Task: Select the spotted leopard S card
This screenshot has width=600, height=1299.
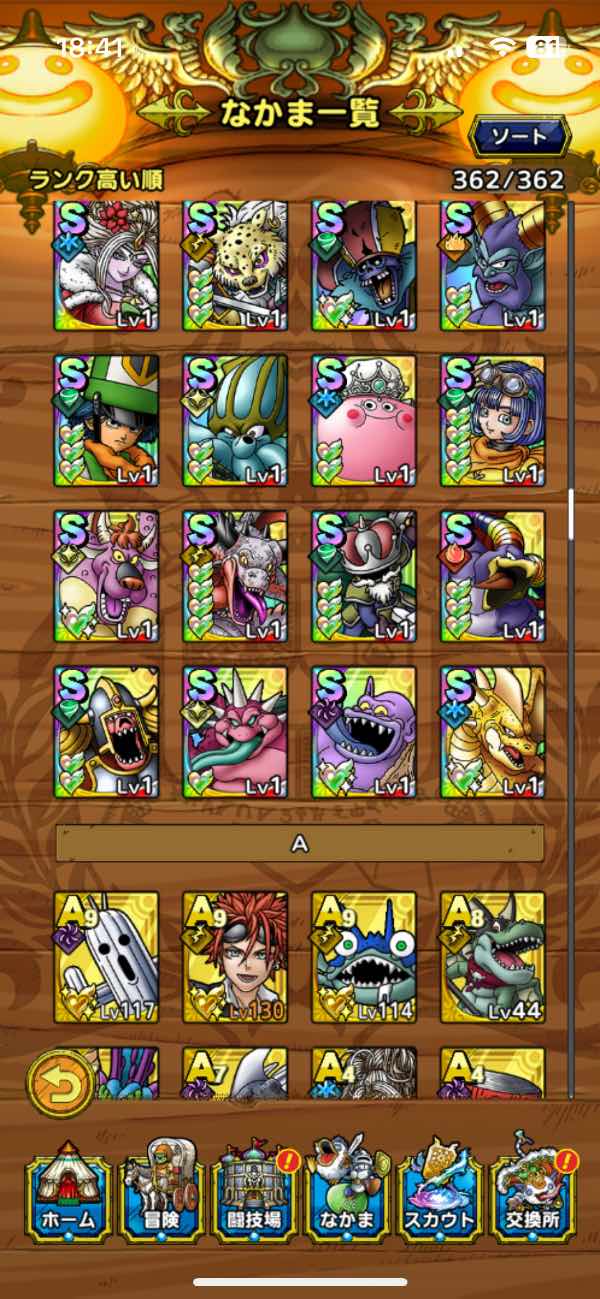Action: click(235, 265)
